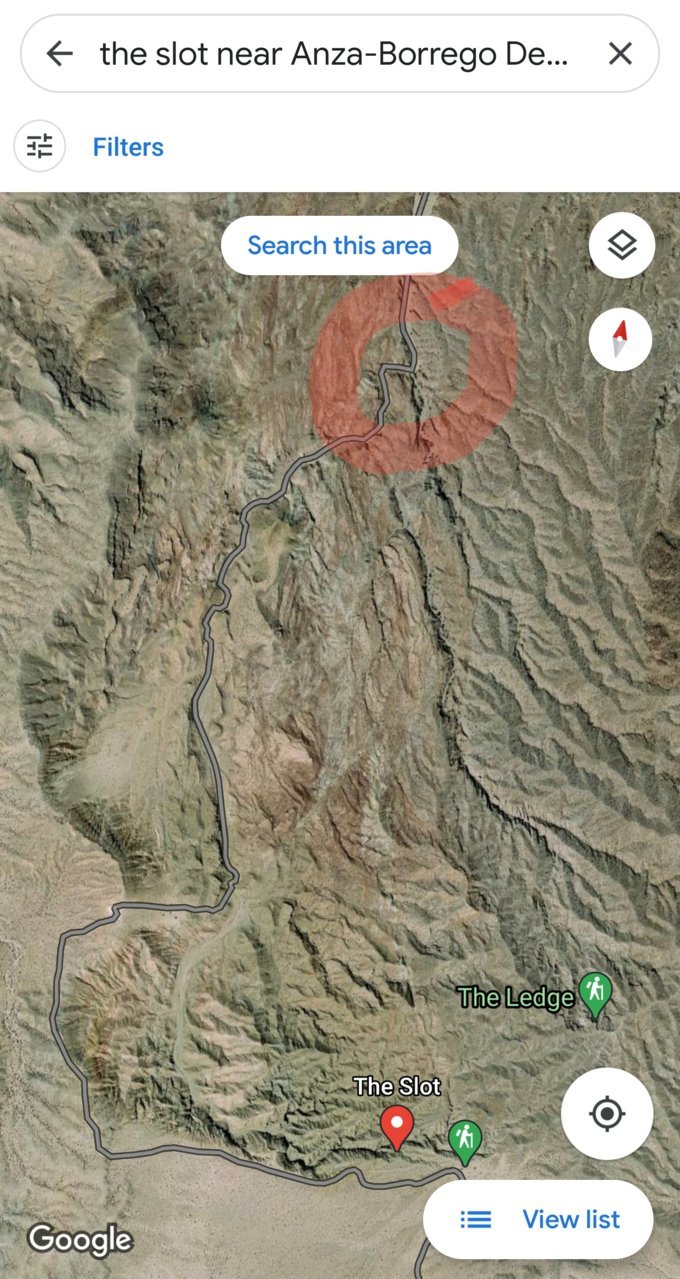
Task: Tap the Filters link
Action: tap(128, 147)
